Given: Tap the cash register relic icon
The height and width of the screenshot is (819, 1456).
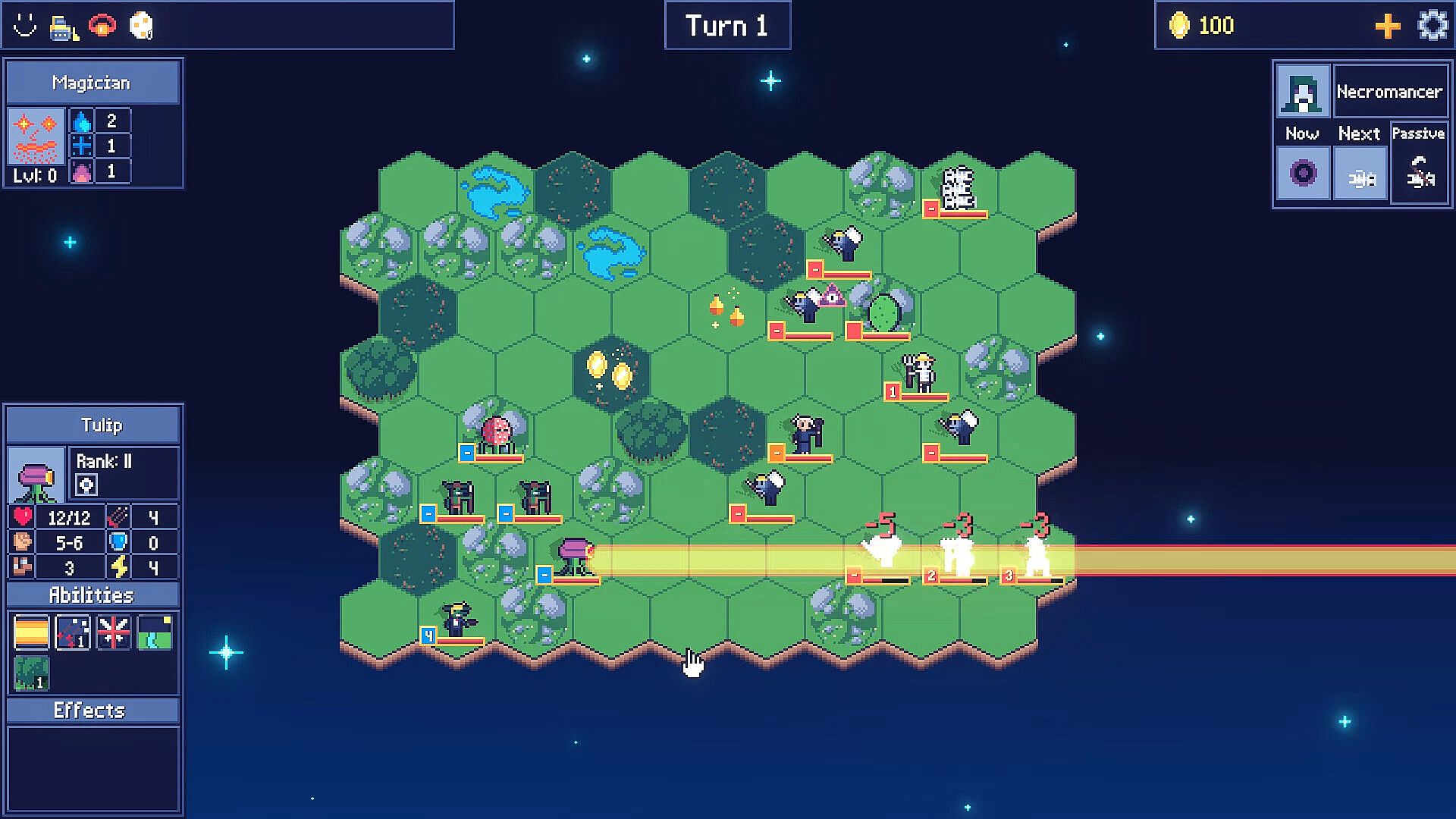Looking at the screenshot, I should tap(64, 27).
